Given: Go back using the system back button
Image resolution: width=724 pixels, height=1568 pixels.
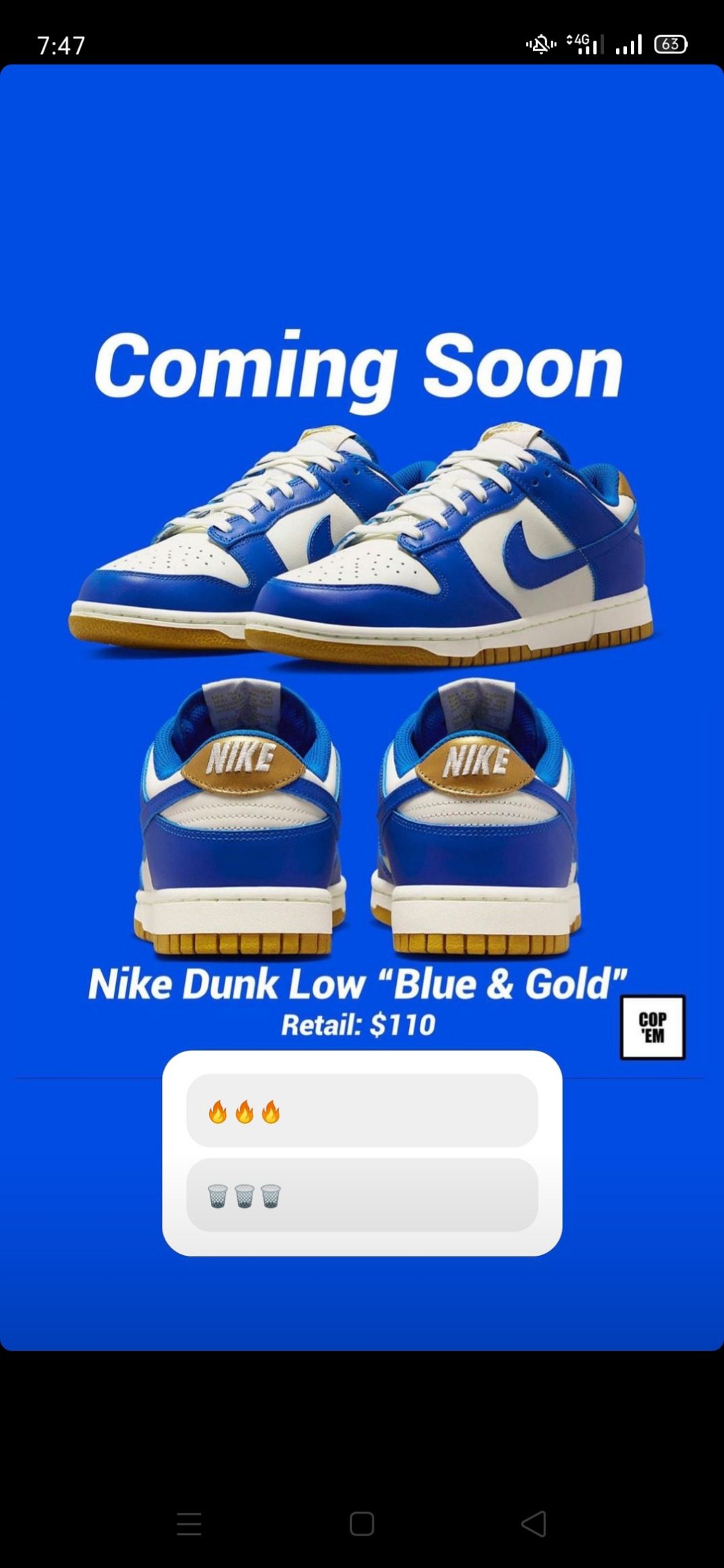Looking at the screenshot, I should coord(534,1523).
